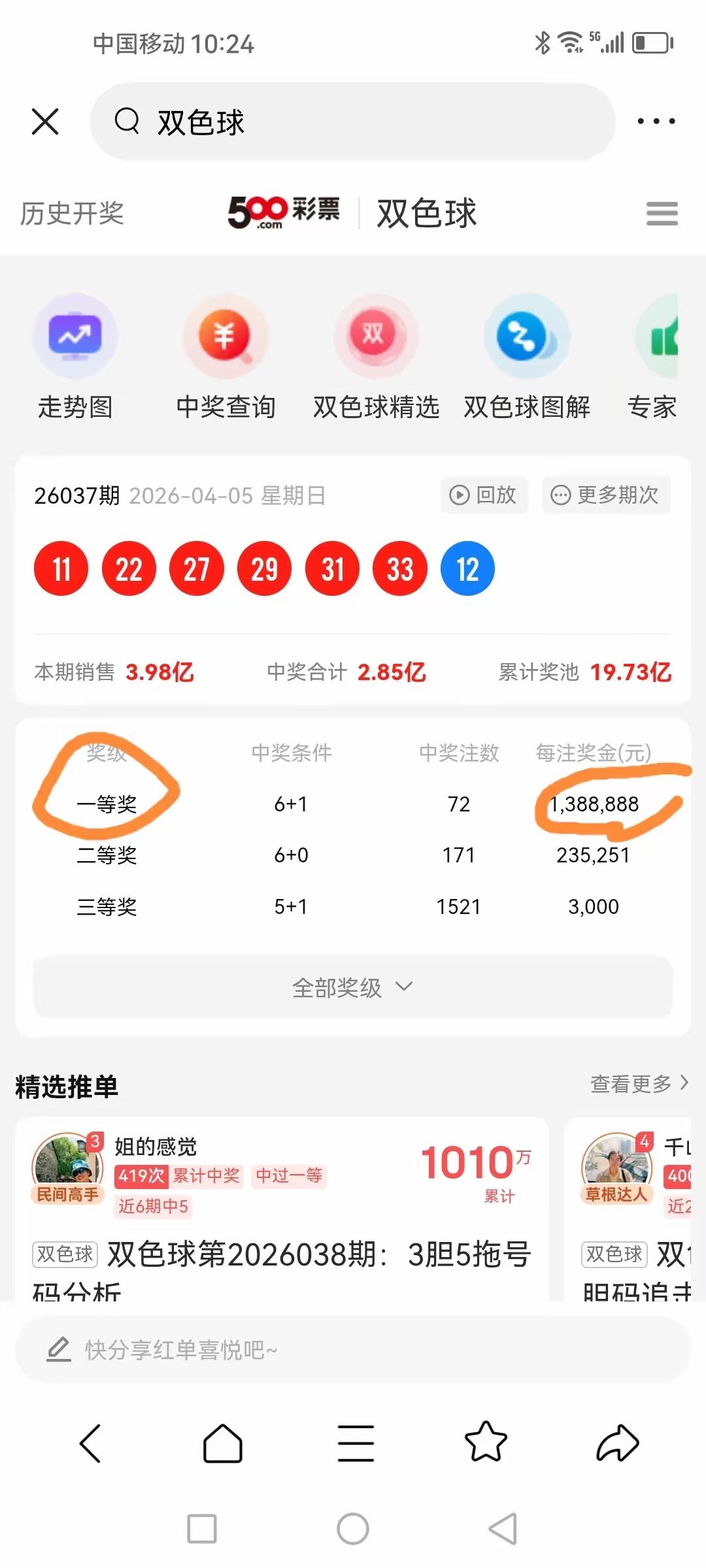The image size is (706, 1568).
Task: Tap the three-dot more options icon
Action: click(x=656, y=121)
